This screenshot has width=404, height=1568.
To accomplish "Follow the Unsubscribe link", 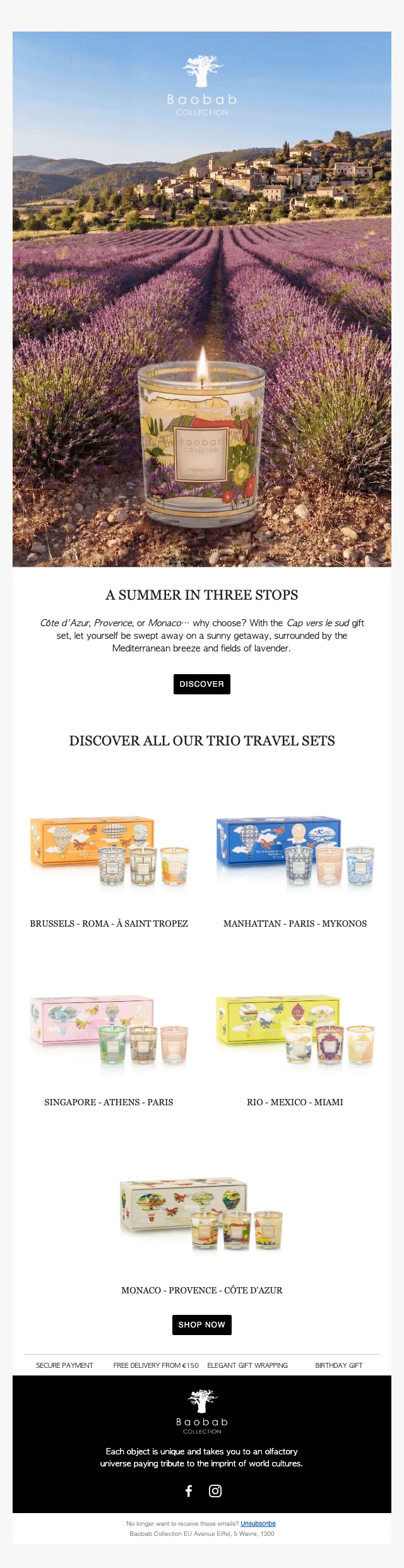I will coord(258,1523).
